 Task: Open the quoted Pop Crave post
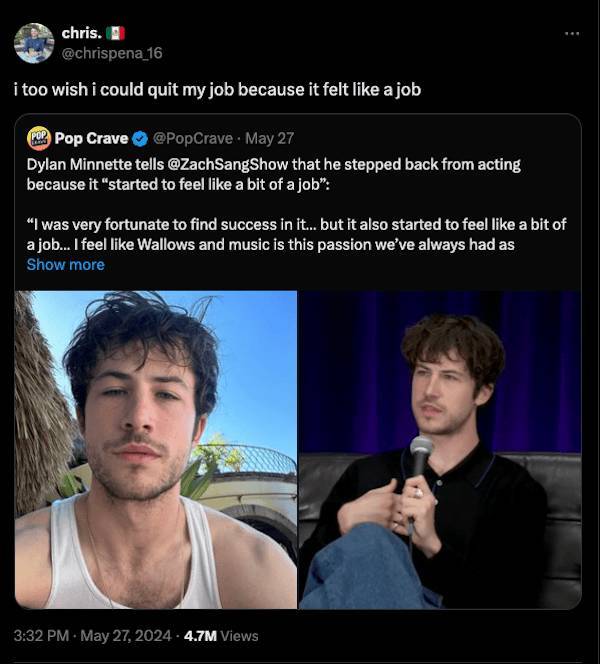click(x=300, y=200)
